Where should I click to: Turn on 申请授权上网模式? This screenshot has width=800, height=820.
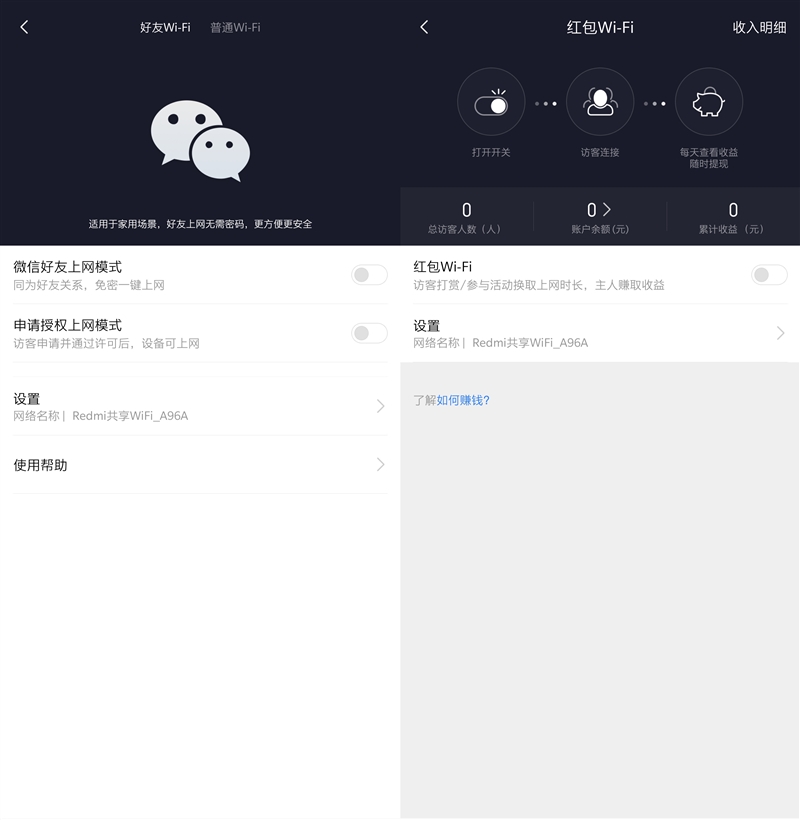coord(368,332)
